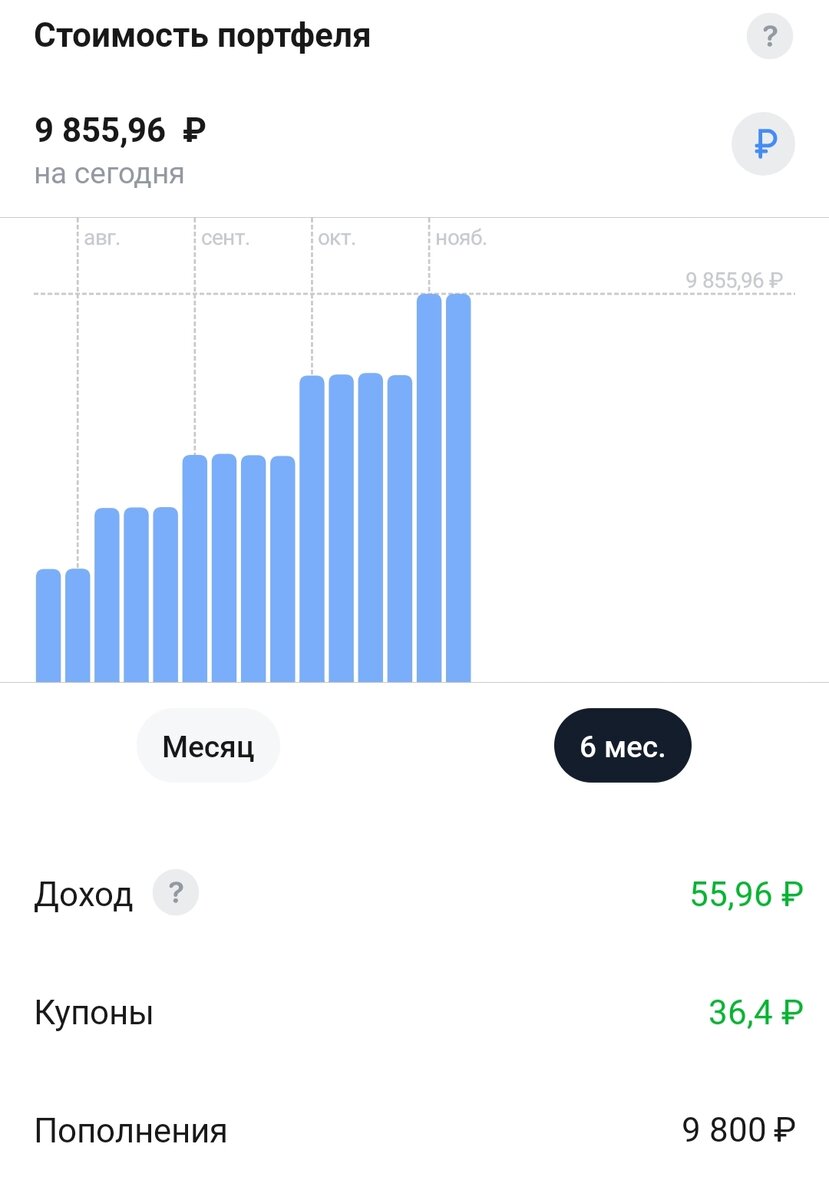
Task: Click the Купоны row
Action: [x=94, y=1011]
